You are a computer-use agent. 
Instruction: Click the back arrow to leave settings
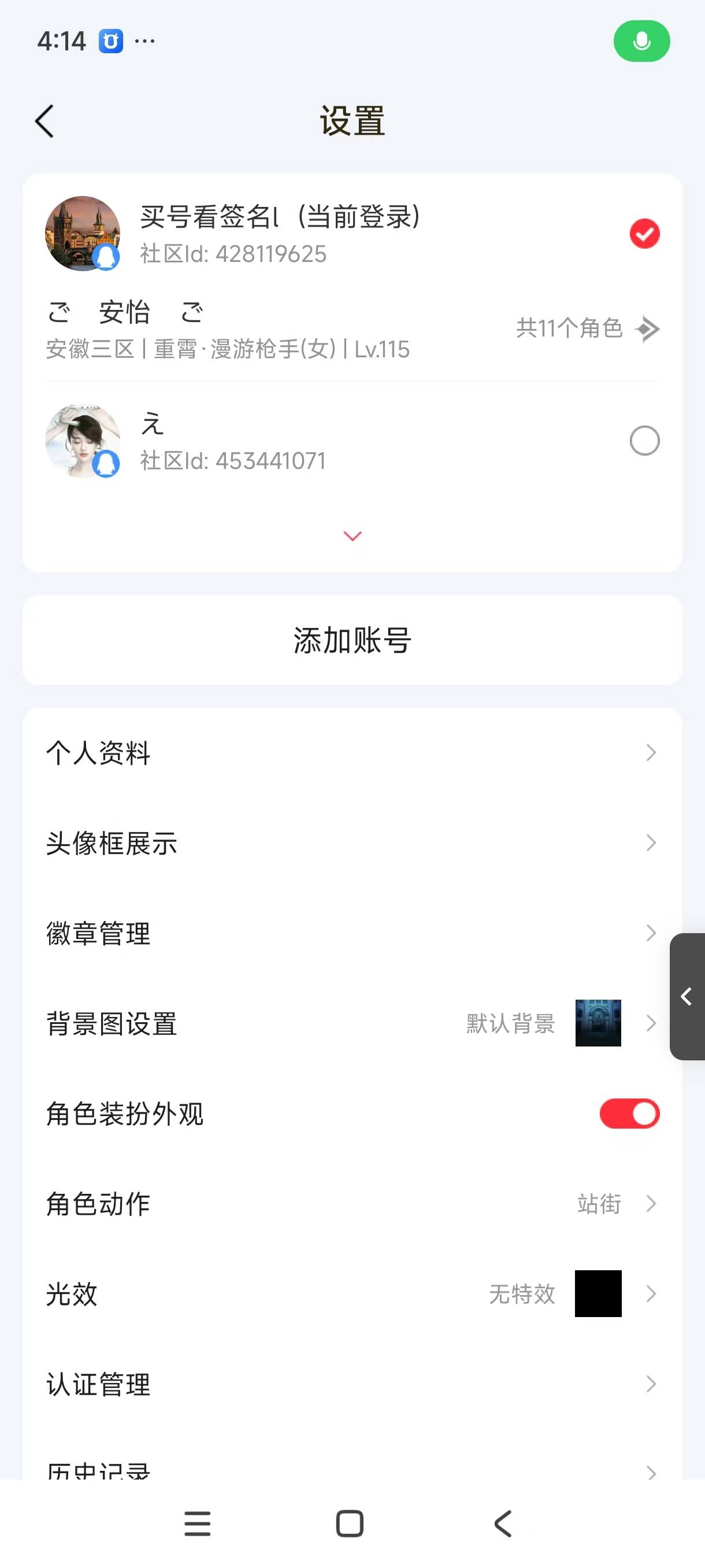(44, 121)
